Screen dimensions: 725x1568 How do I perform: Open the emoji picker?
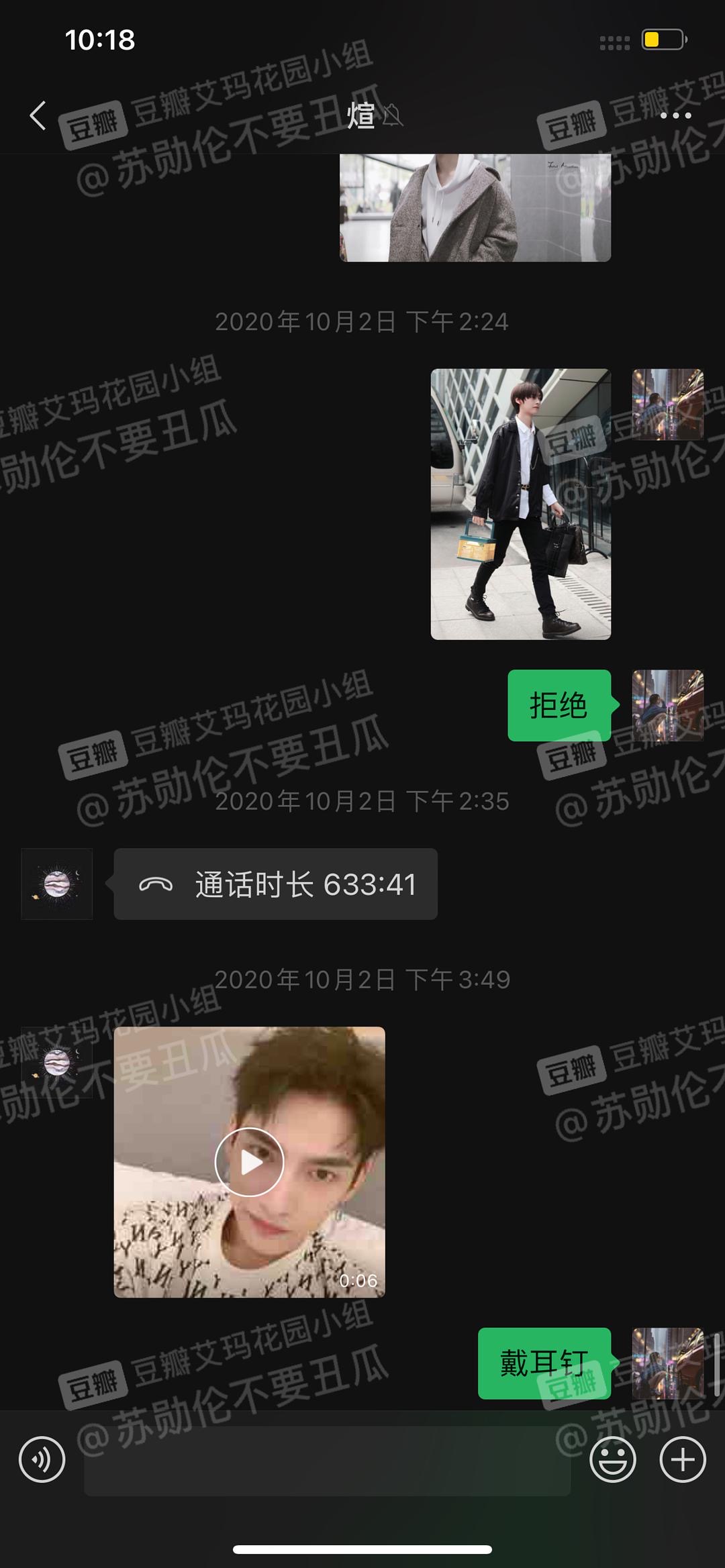pos(612,1459)
